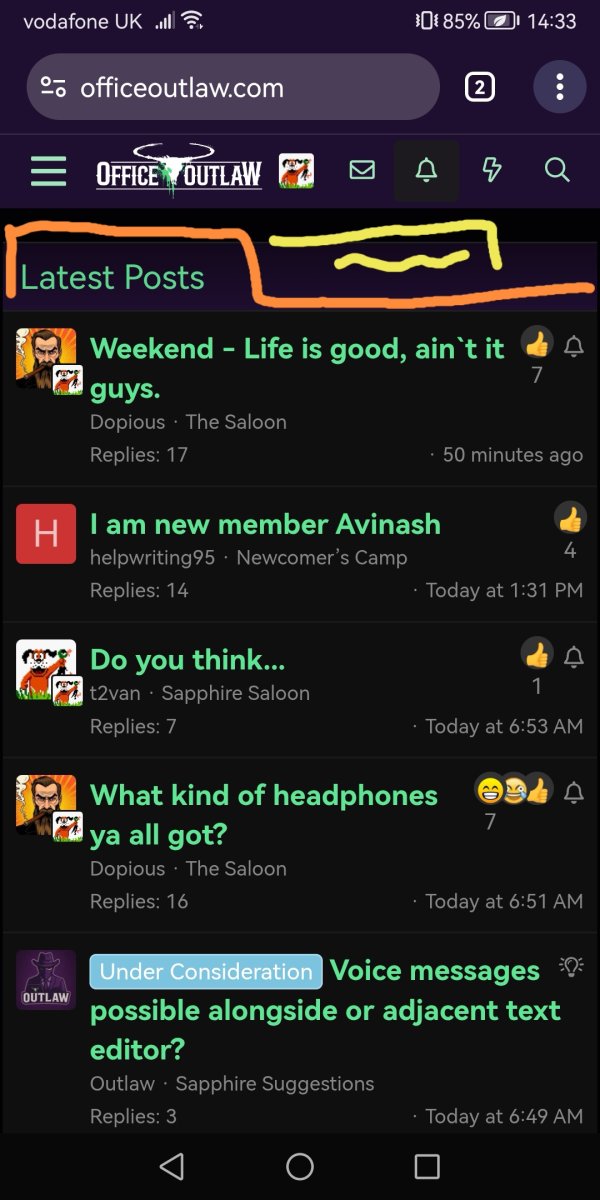This screenshot has width=600, height=1200.
Task: Open the forum search icon
Action: pyautogui.click(x=557, y=171)
